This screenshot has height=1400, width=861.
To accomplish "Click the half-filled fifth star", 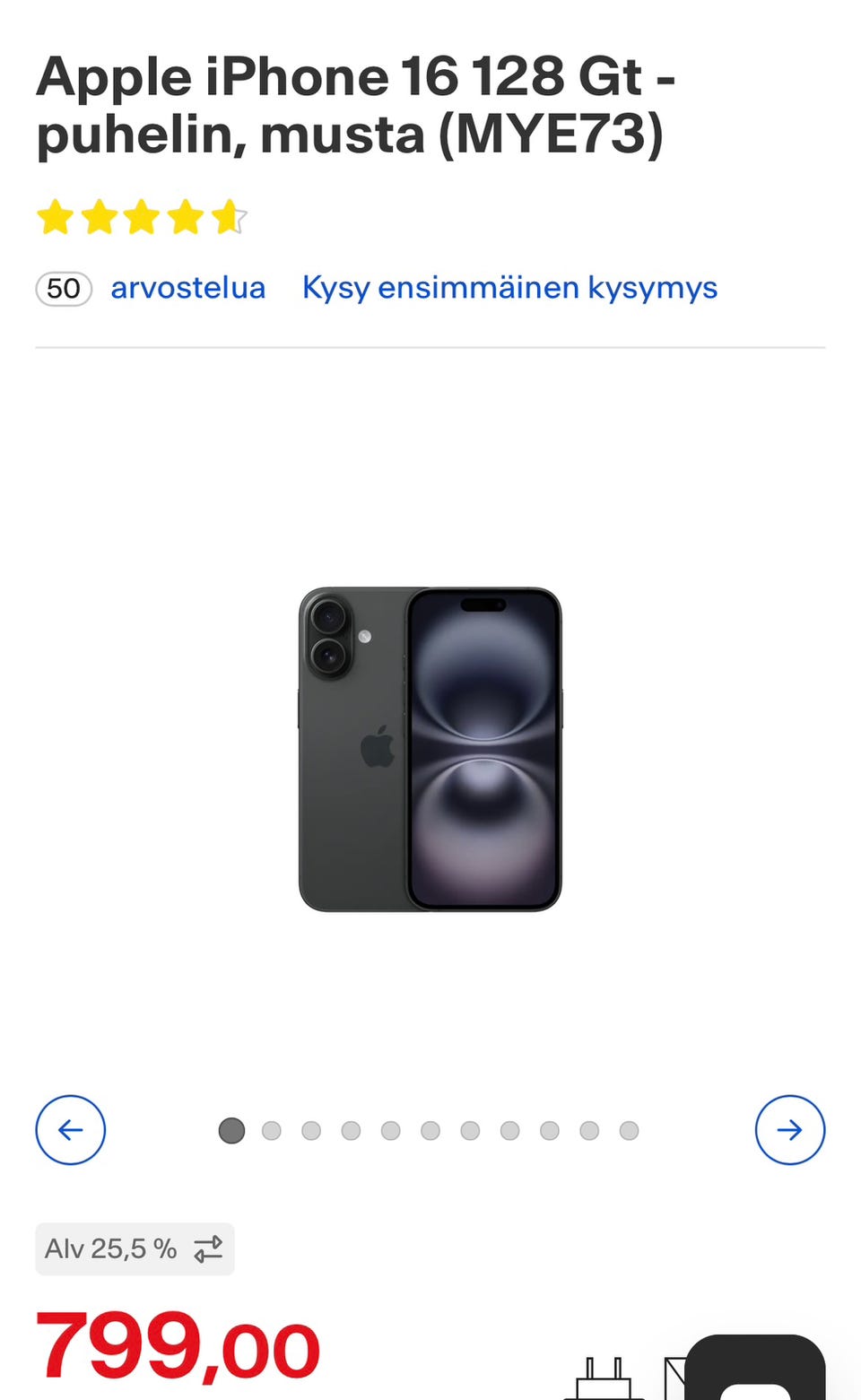I will coord(229,217).
